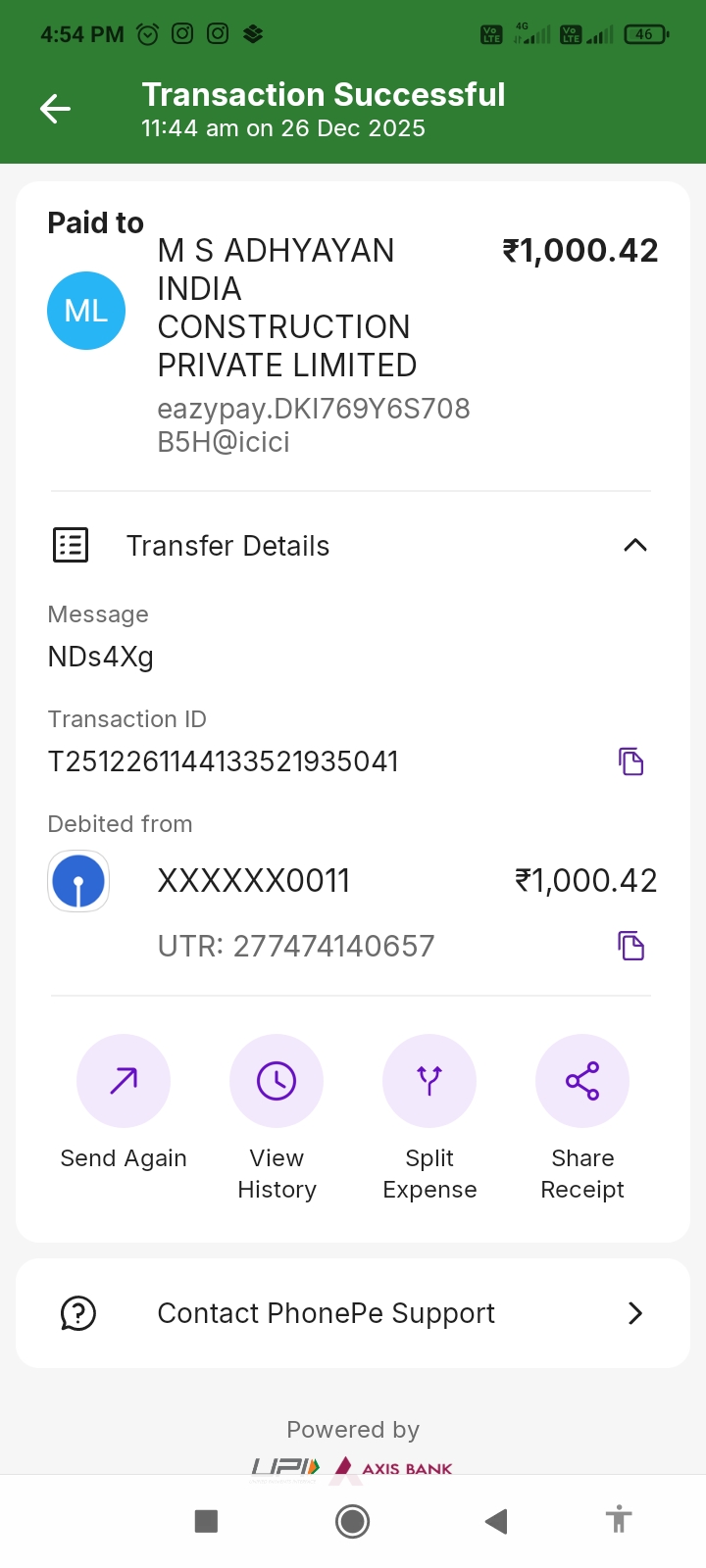Go back using the top arrow
This screenshot has height=1568, width=706.
click(55, 109)
